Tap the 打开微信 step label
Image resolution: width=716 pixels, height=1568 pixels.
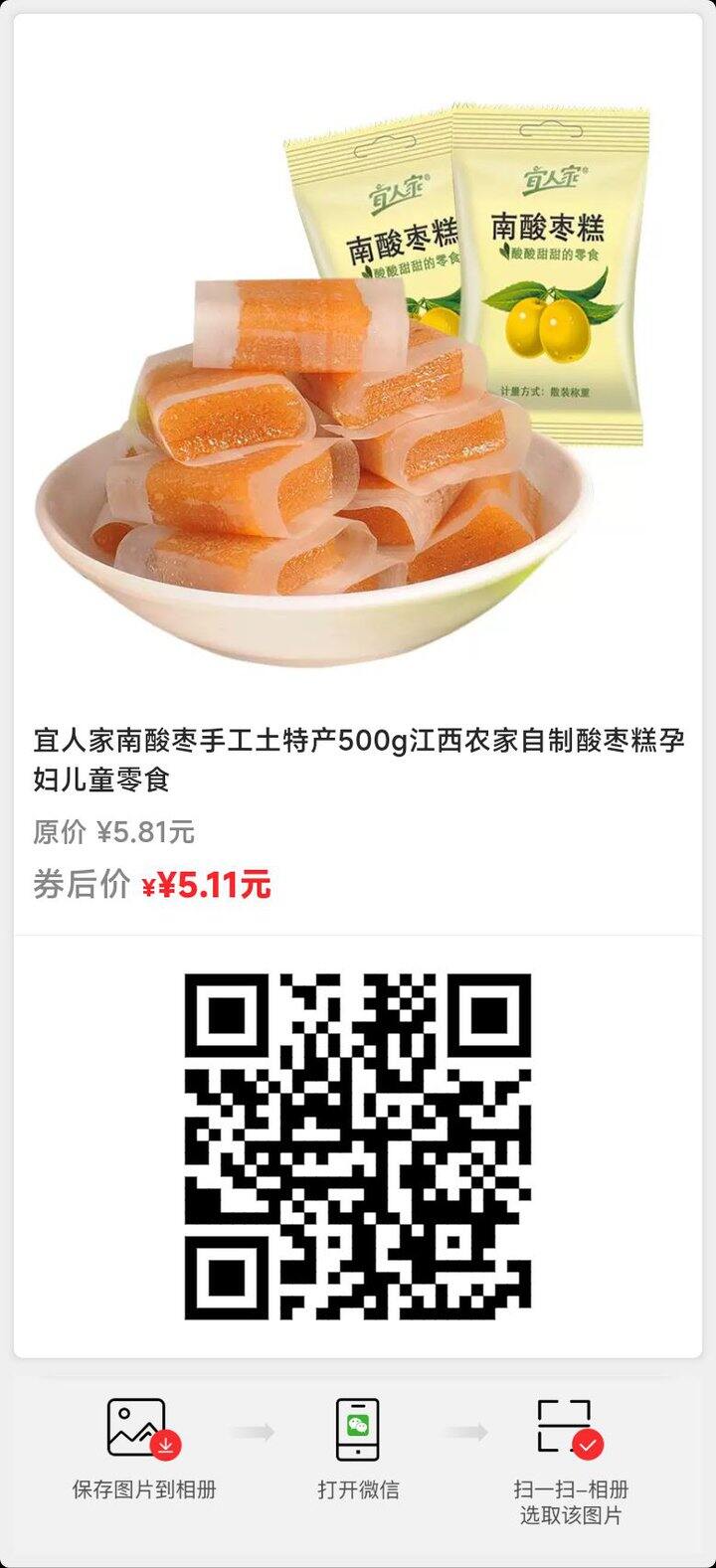(358, 1487)
